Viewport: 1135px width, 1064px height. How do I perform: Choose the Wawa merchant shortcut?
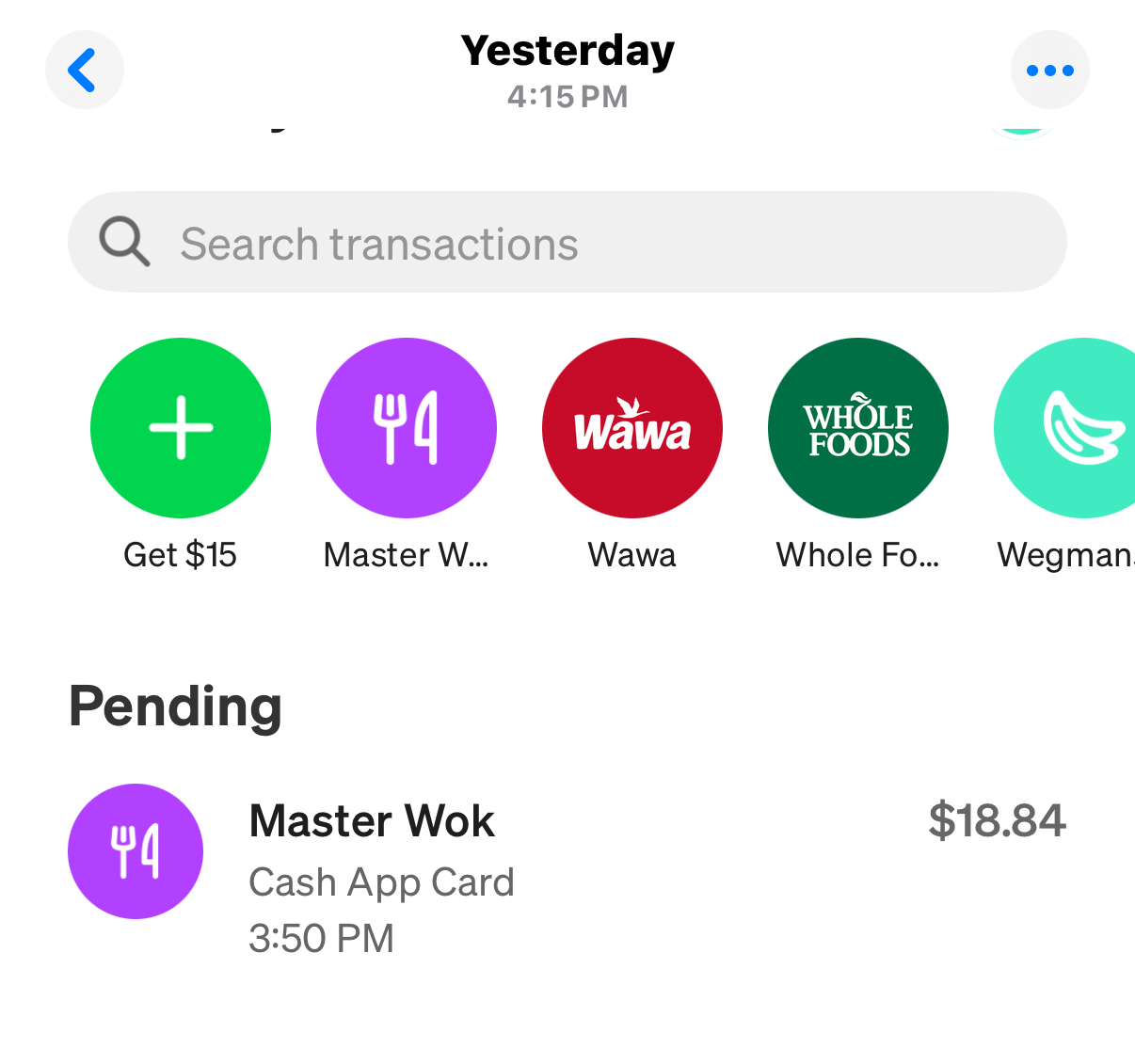pyautogui.click(x=632, y=428)
